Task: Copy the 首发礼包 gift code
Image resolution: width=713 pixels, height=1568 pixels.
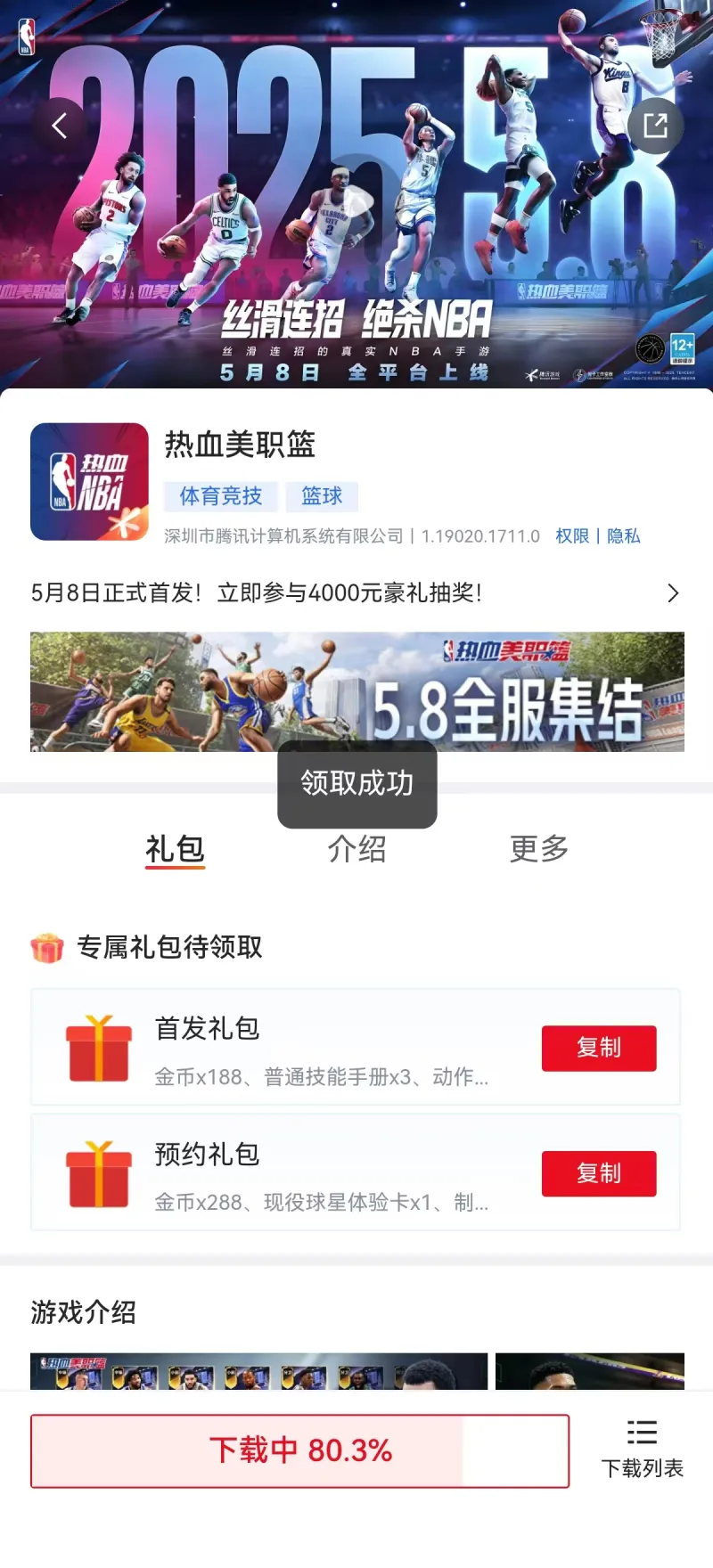Action: coord(598,1048)
